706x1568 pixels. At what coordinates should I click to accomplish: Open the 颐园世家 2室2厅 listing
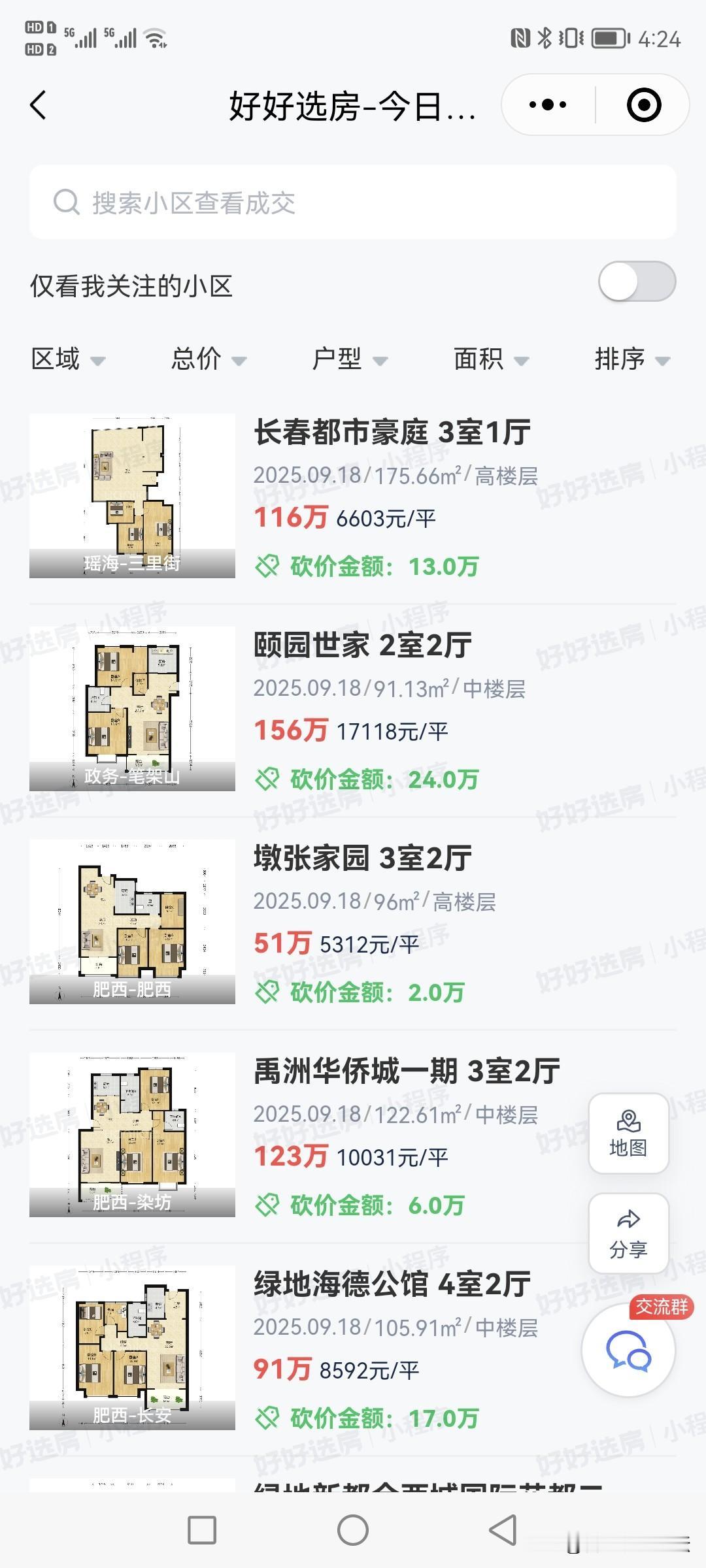[353, 710]
